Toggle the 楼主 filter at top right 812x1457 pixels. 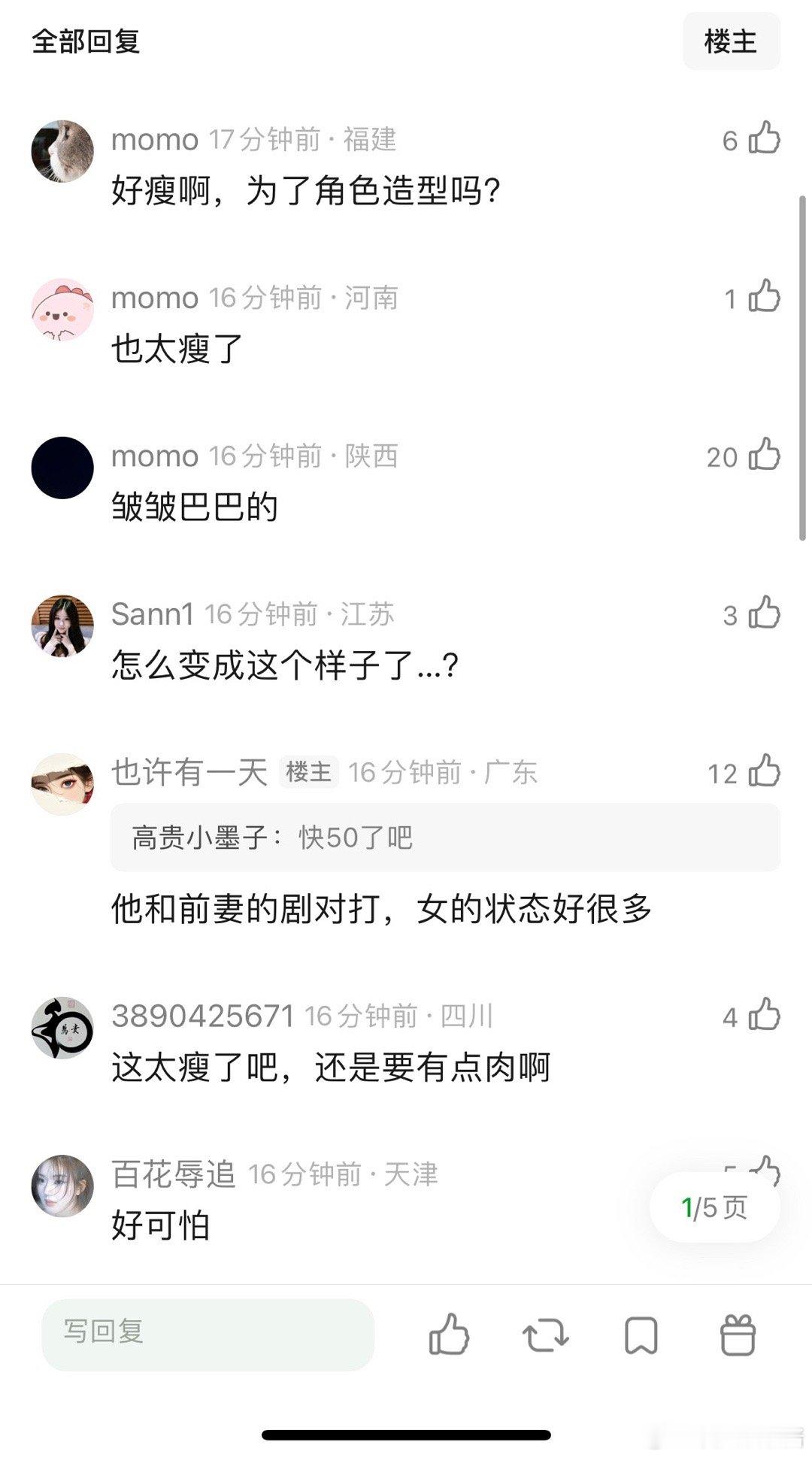[x=732, y=41]
